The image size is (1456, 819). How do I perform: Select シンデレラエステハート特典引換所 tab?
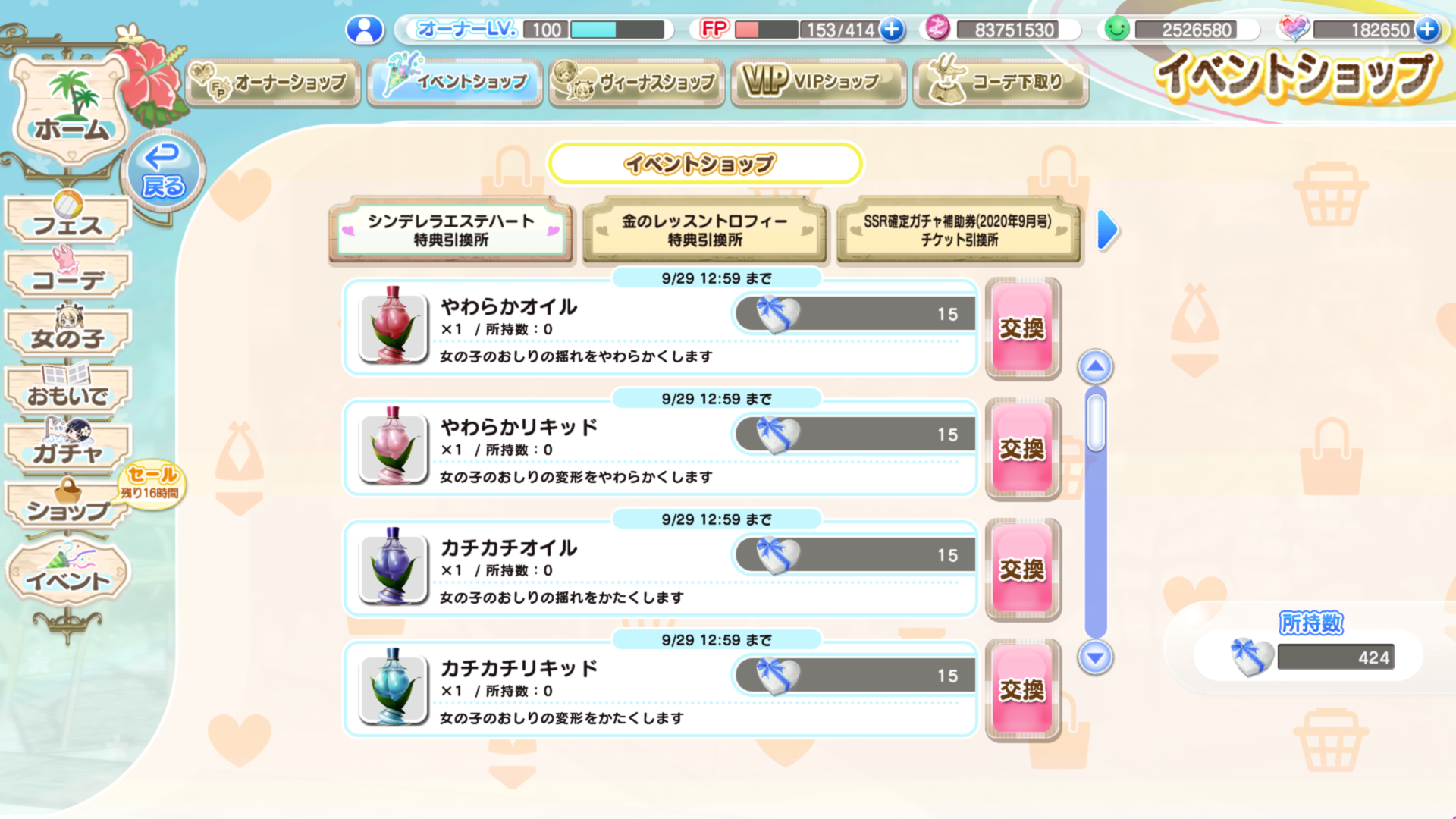(x=450, y=230)
